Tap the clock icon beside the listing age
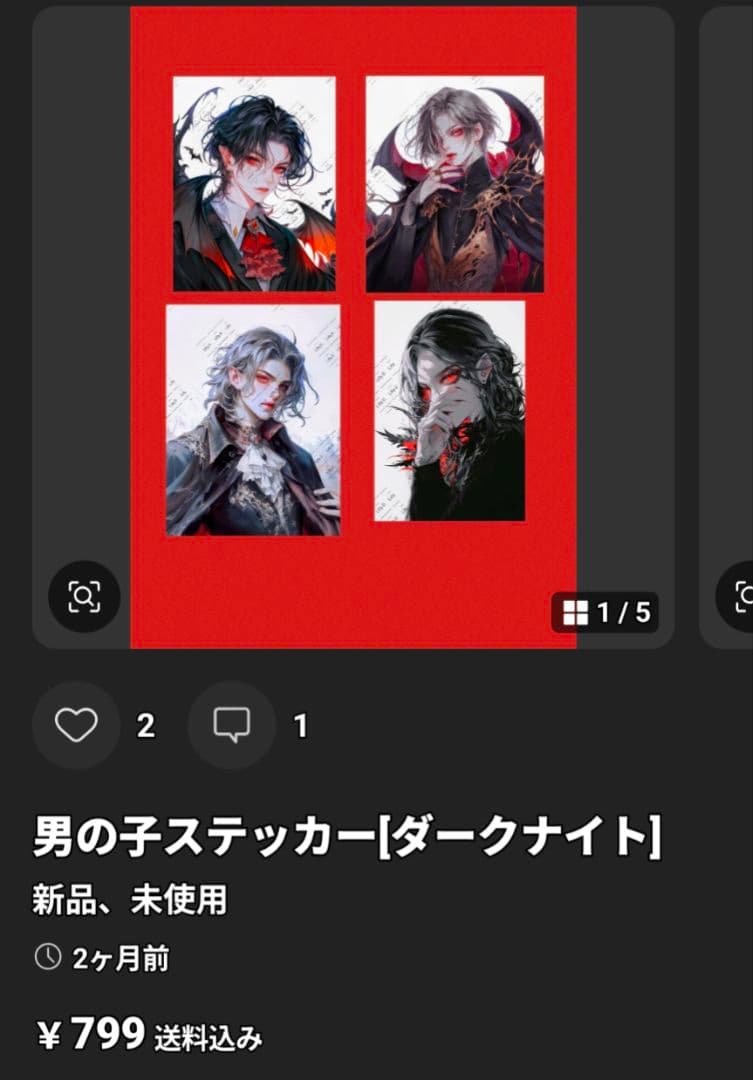753x1080 pixels. pos(47,956)
